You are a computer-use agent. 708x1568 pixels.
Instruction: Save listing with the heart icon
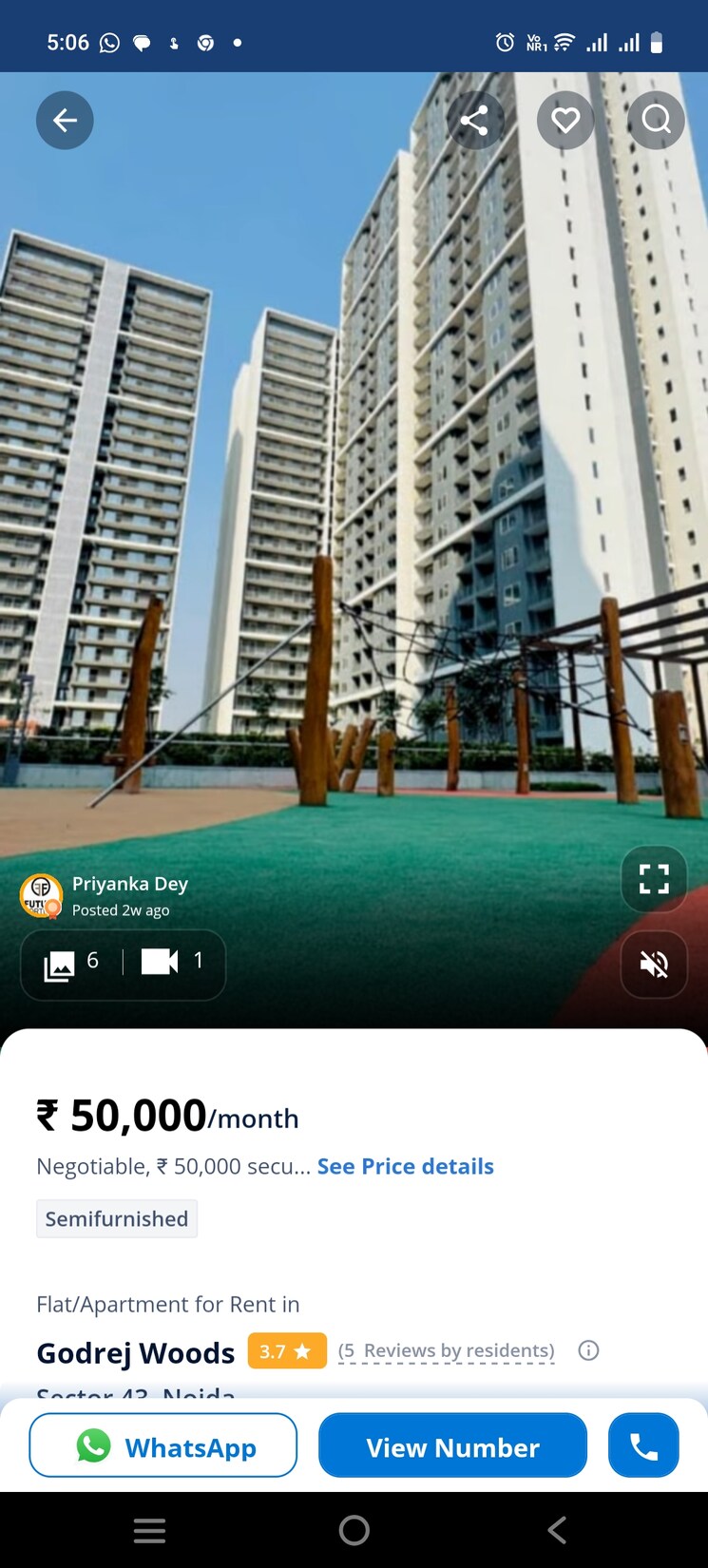(x=565, y=121)
